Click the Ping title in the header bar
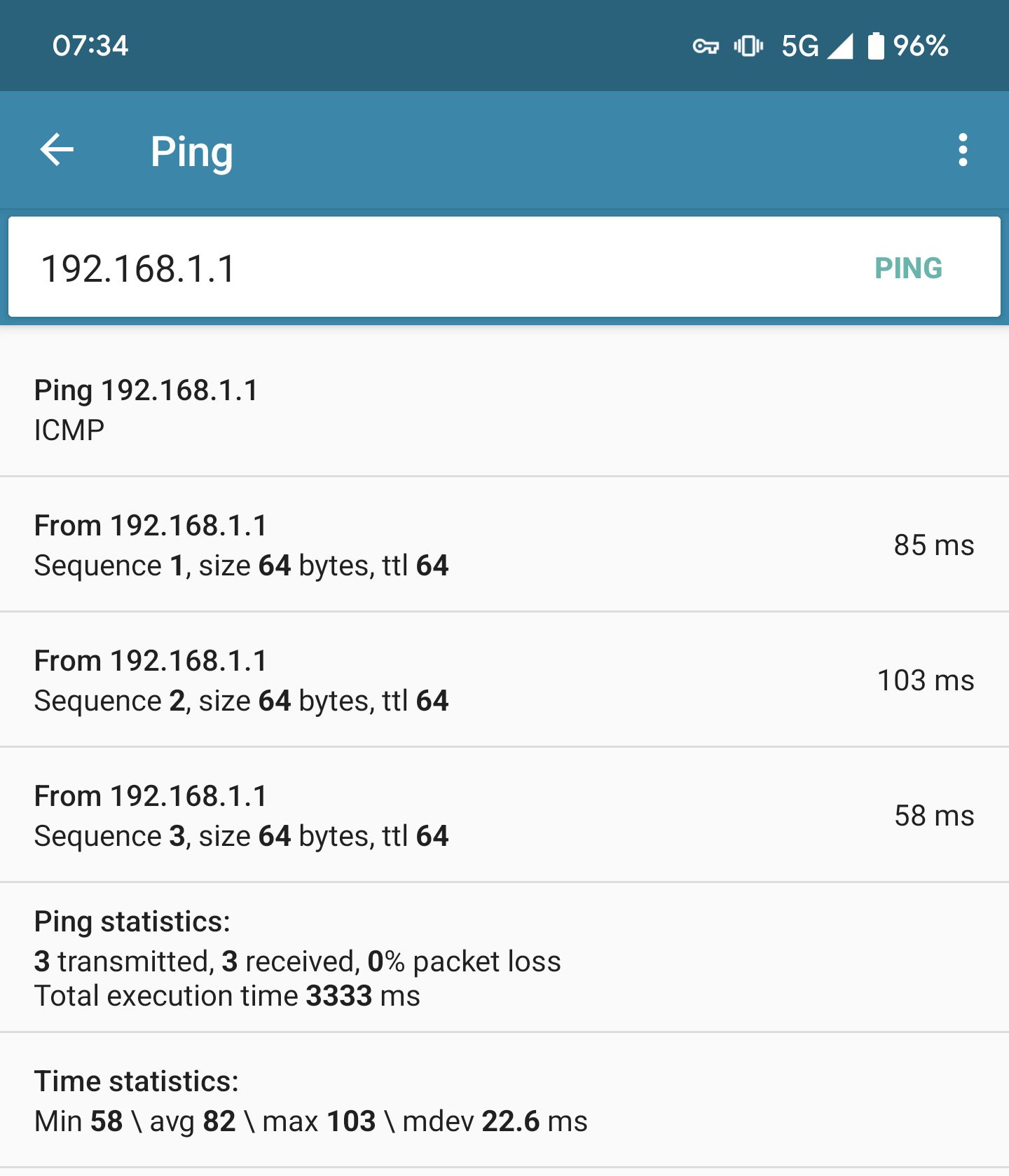This screenshot has width=1009, height=1176. tap(191, 151)
